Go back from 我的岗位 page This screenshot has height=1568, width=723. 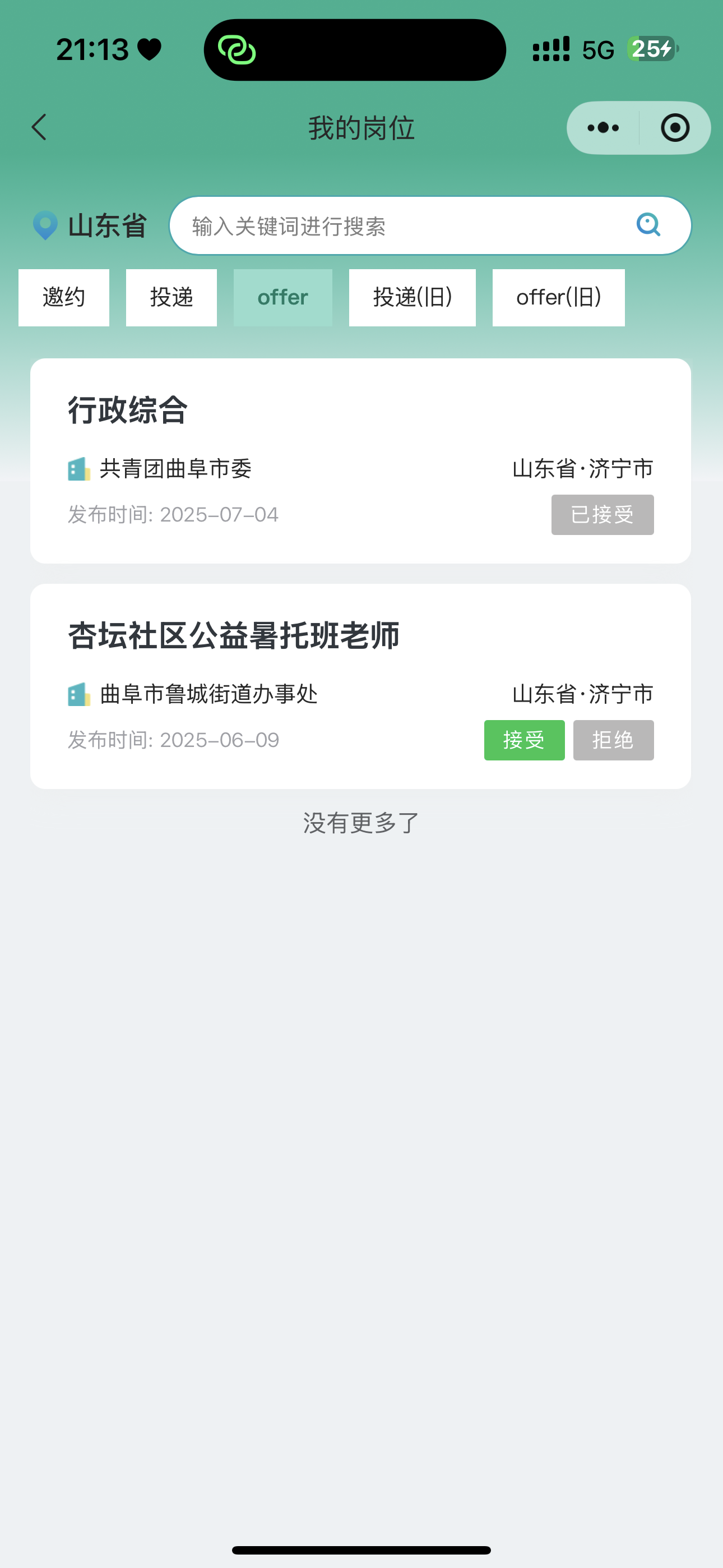pyautogui.click(x=40, y=127)
